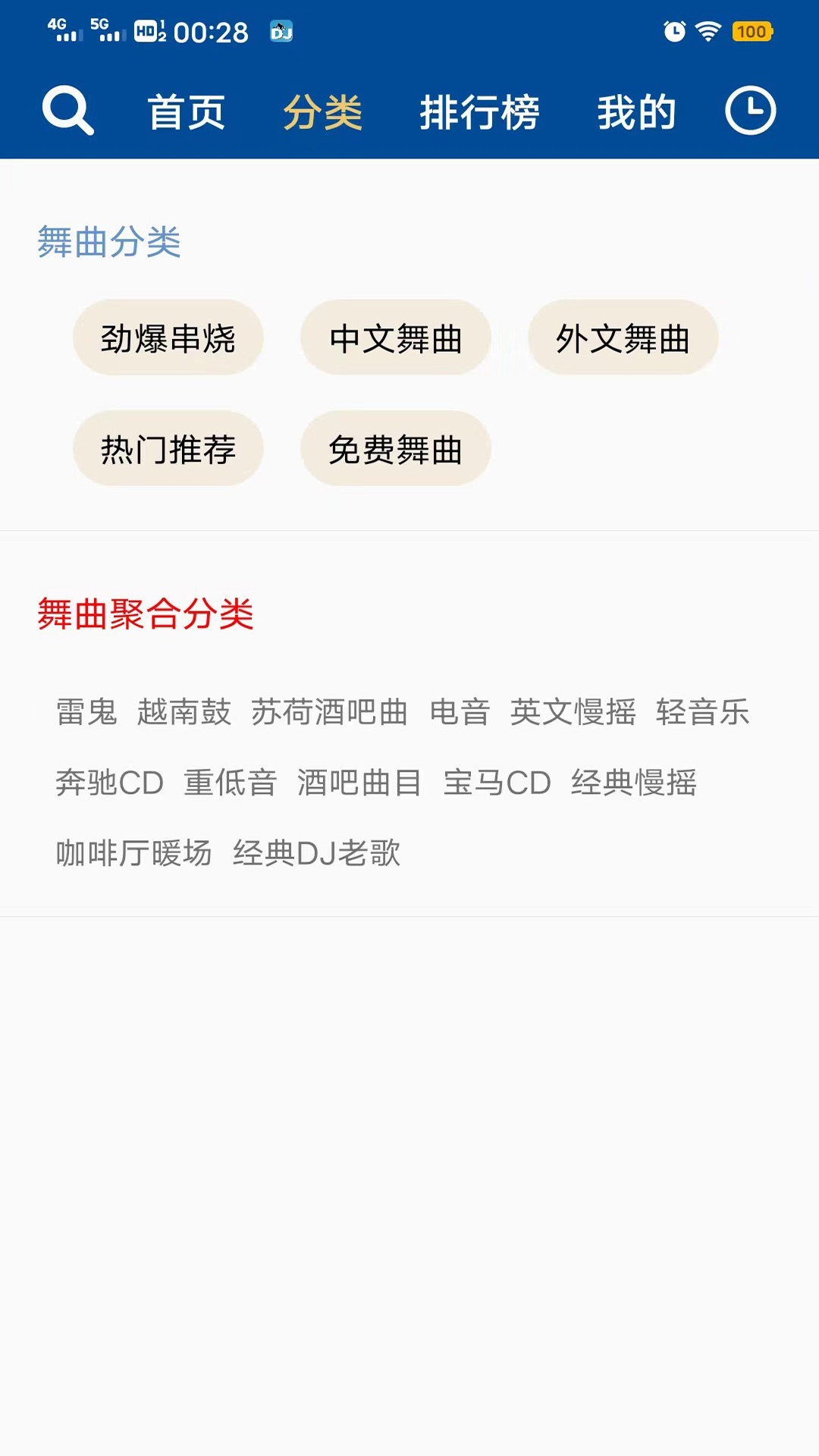Select the 英文慢摇 tag
The image size is (819, 1456).
tap(573, 711)
